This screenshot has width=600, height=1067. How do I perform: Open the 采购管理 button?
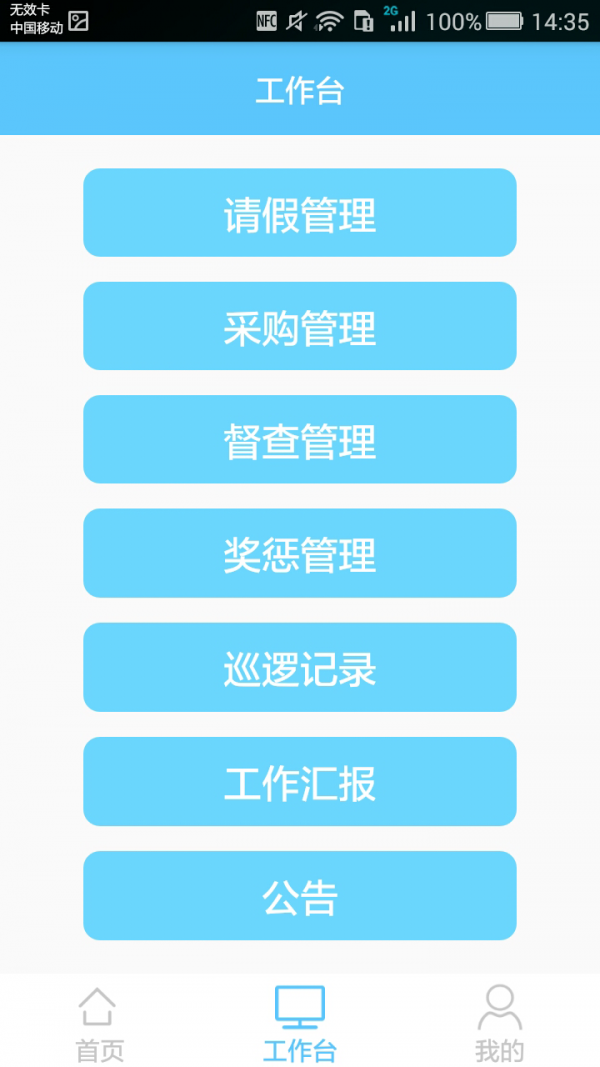tap(300, 326)
